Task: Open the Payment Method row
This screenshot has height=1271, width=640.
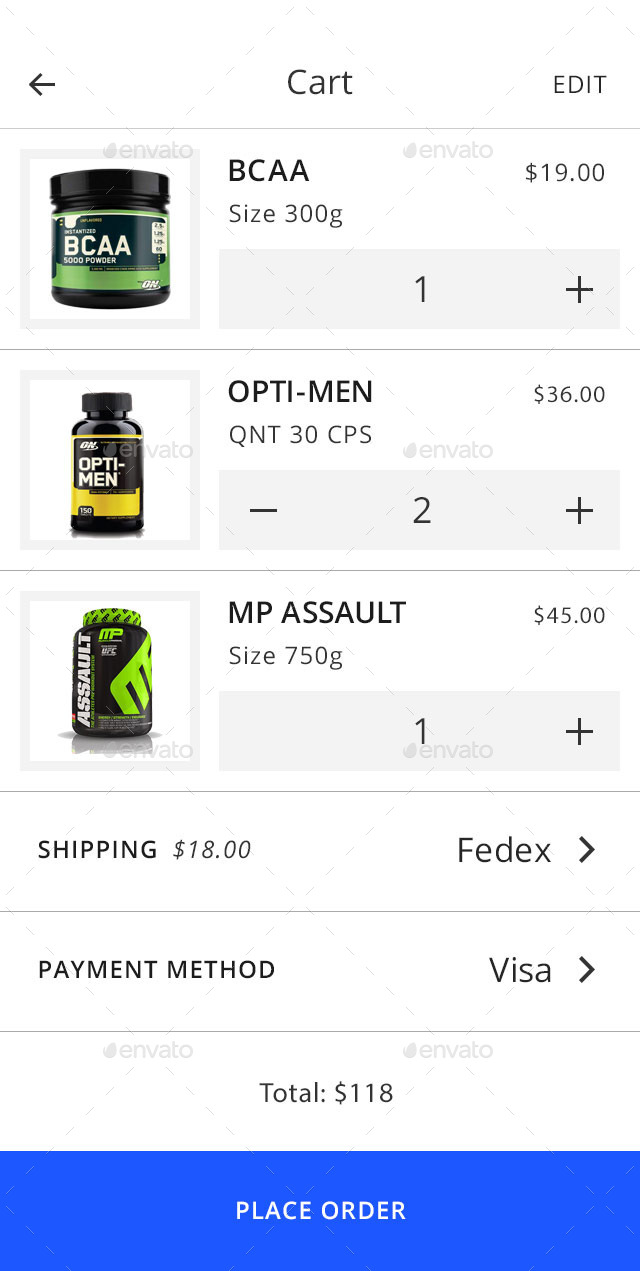Action: point(320,970)
